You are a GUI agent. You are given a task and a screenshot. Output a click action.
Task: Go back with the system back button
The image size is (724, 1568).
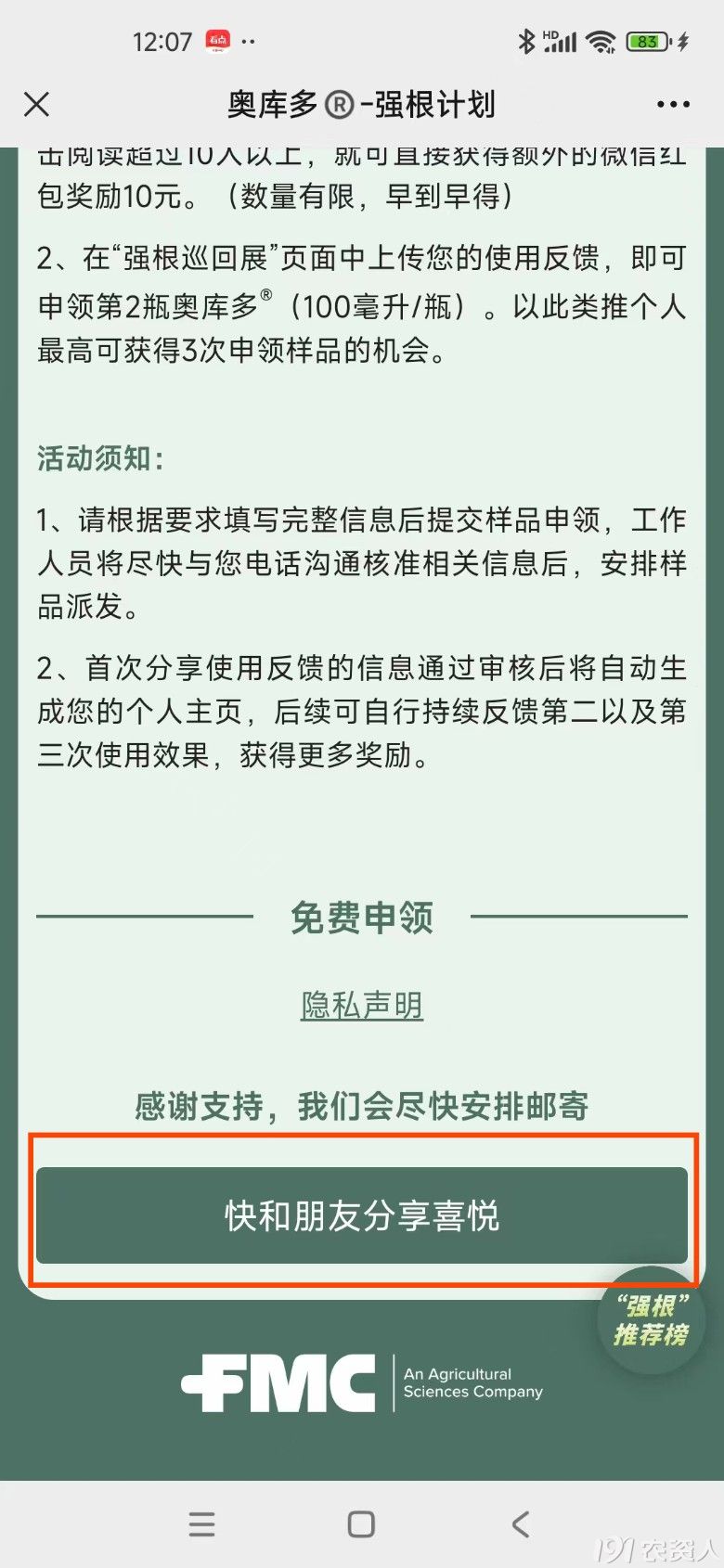(x=521, y=1523)
